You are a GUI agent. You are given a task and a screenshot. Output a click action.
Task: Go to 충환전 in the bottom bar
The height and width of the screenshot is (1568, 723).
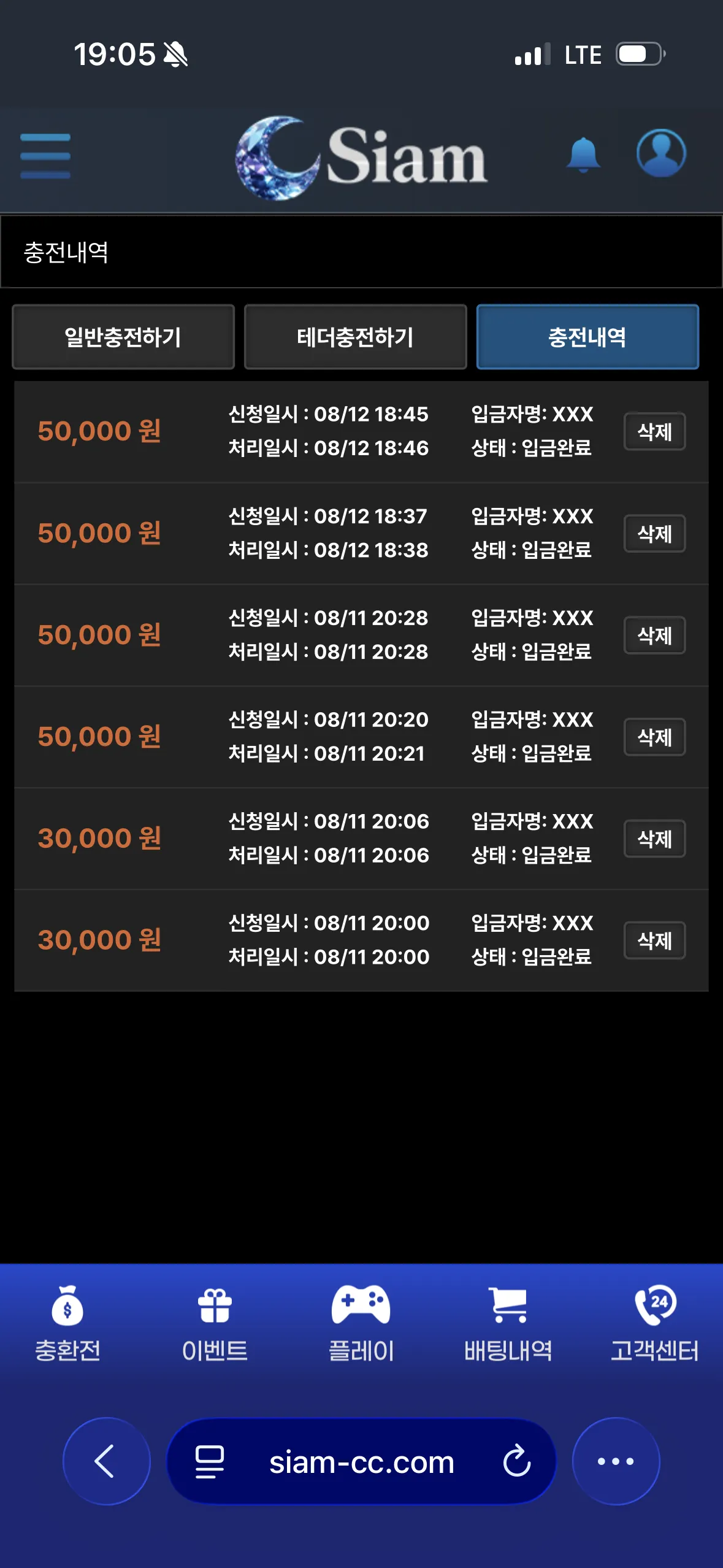67,1323
